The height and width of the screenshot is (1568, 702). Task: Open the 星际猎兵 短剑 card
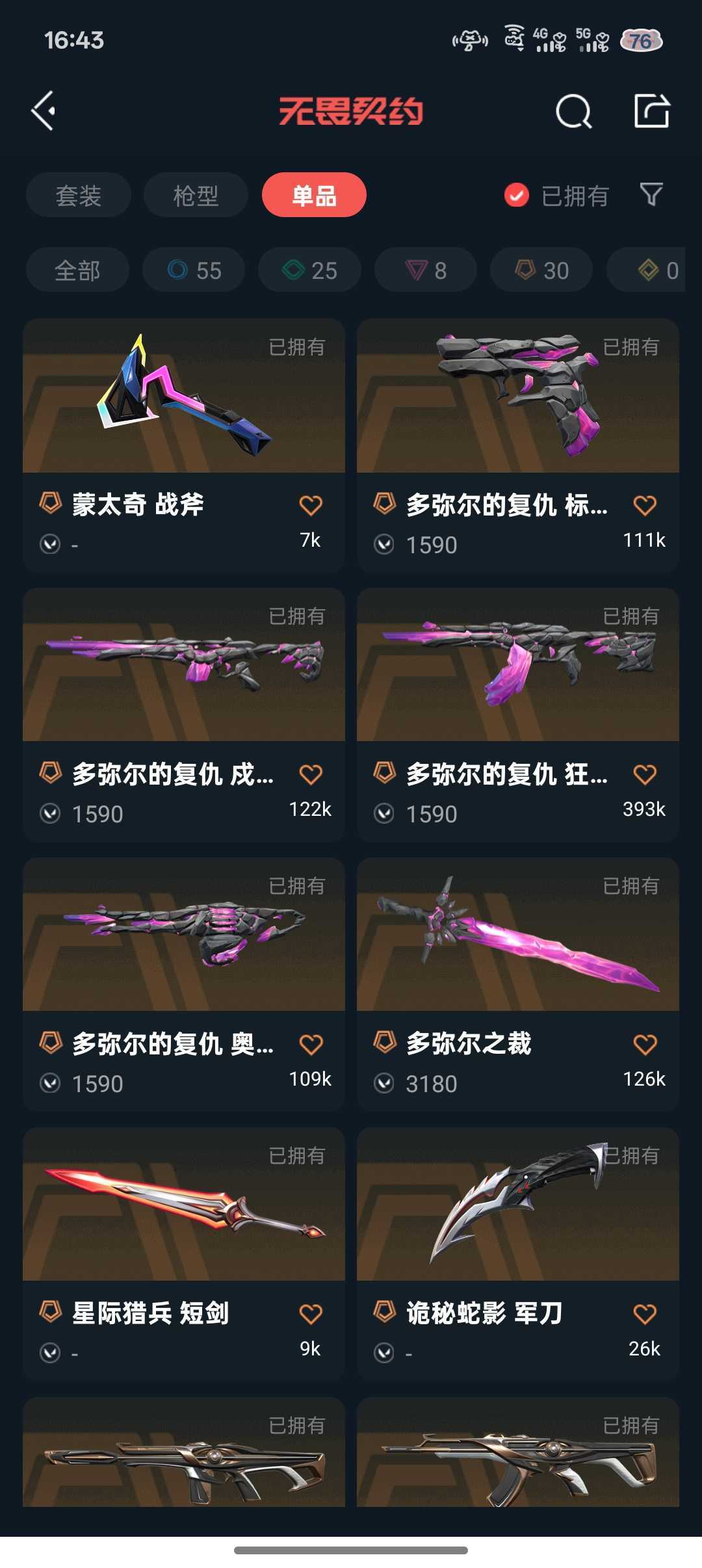coord(183,1206)
